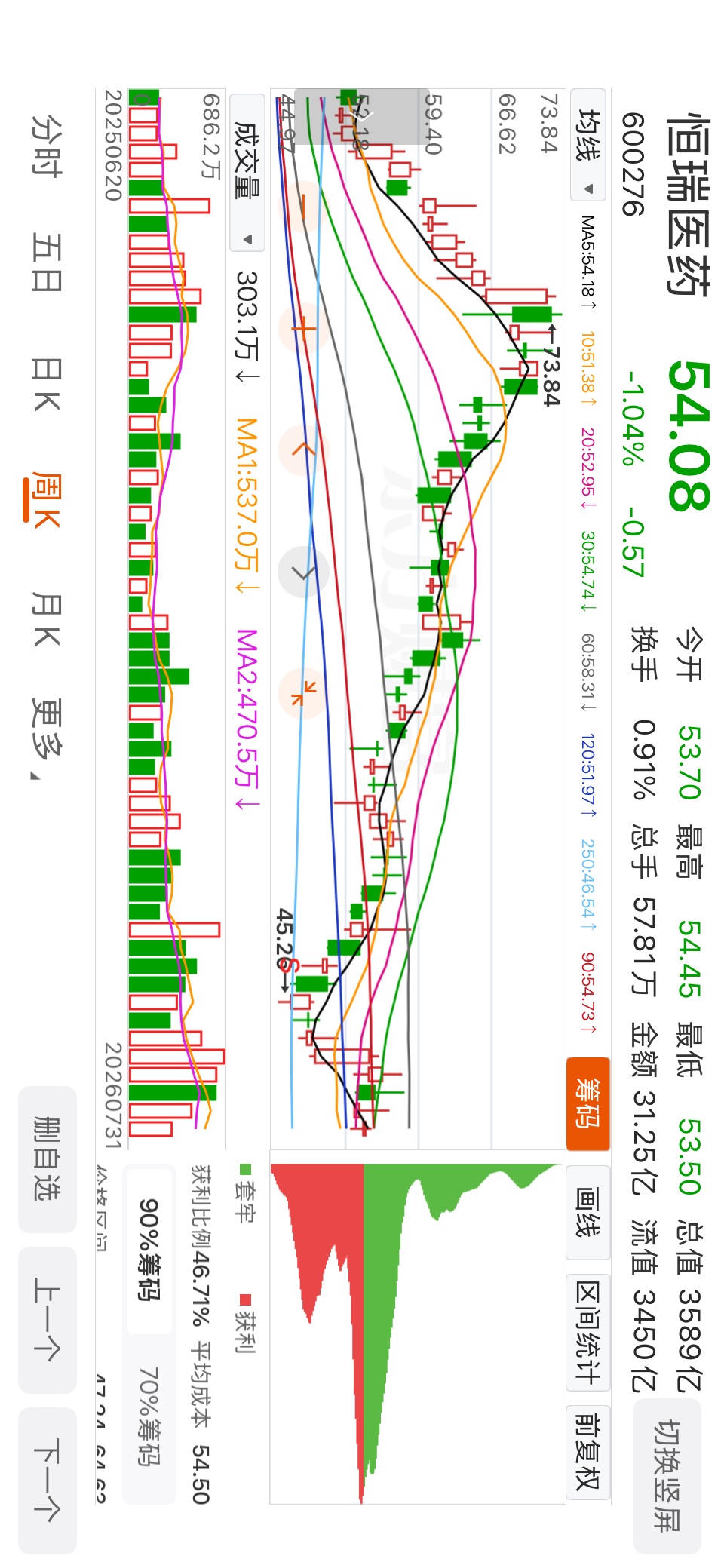
Task: Switch to the 五日 chart tab
Action: 46,262
